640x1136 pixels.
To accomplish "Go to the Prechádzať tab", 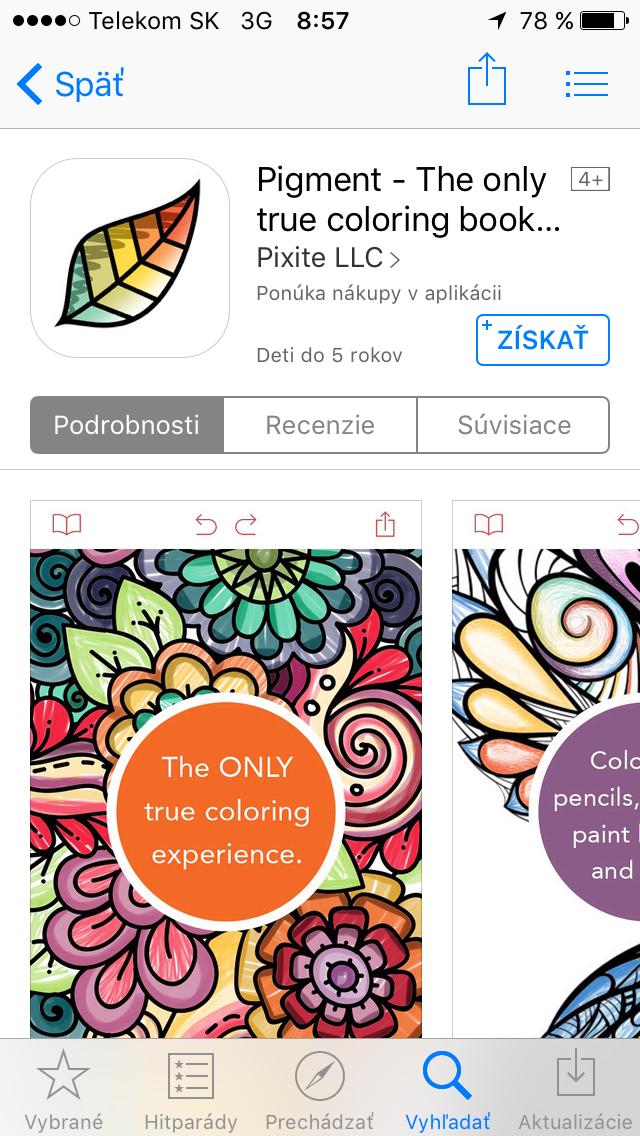I will pos(319,1090).
